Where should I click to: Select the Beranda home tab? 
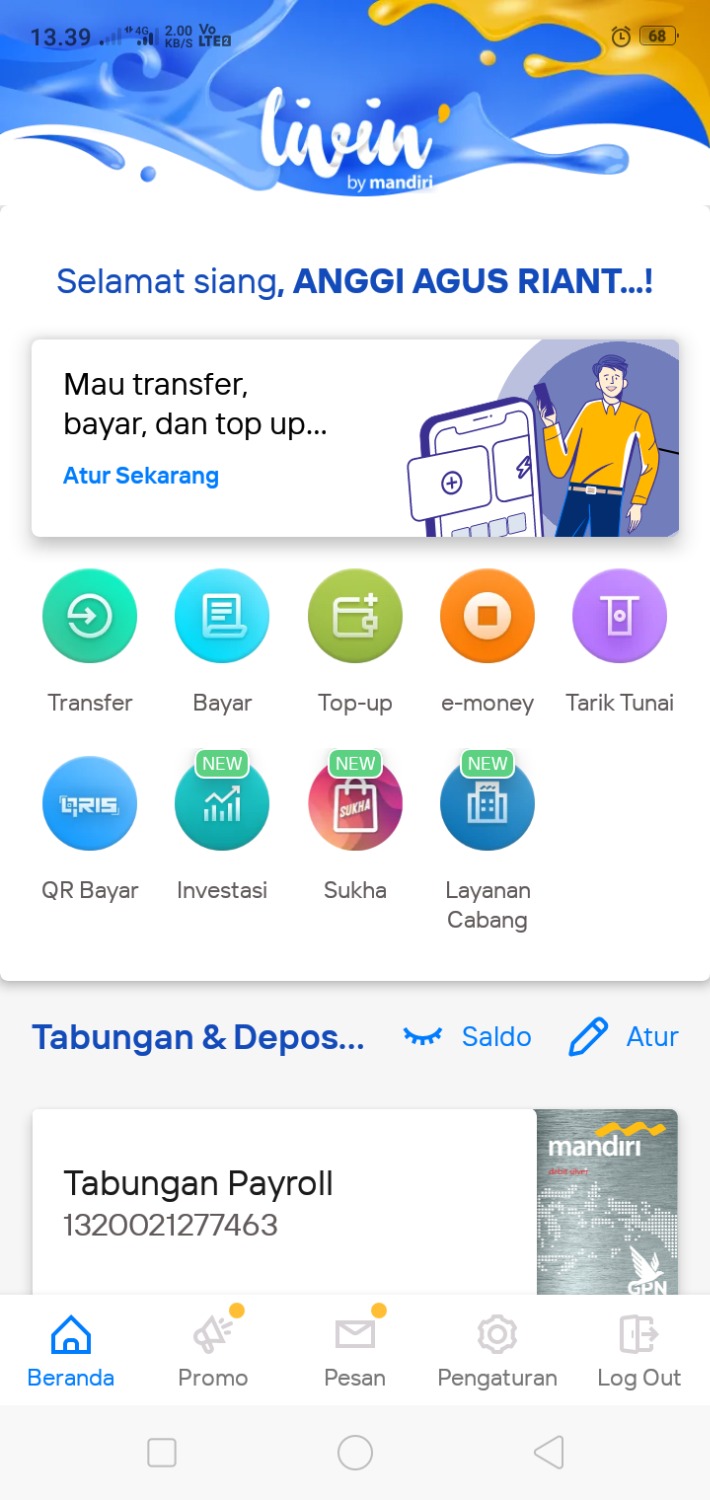pos(71,1351)
